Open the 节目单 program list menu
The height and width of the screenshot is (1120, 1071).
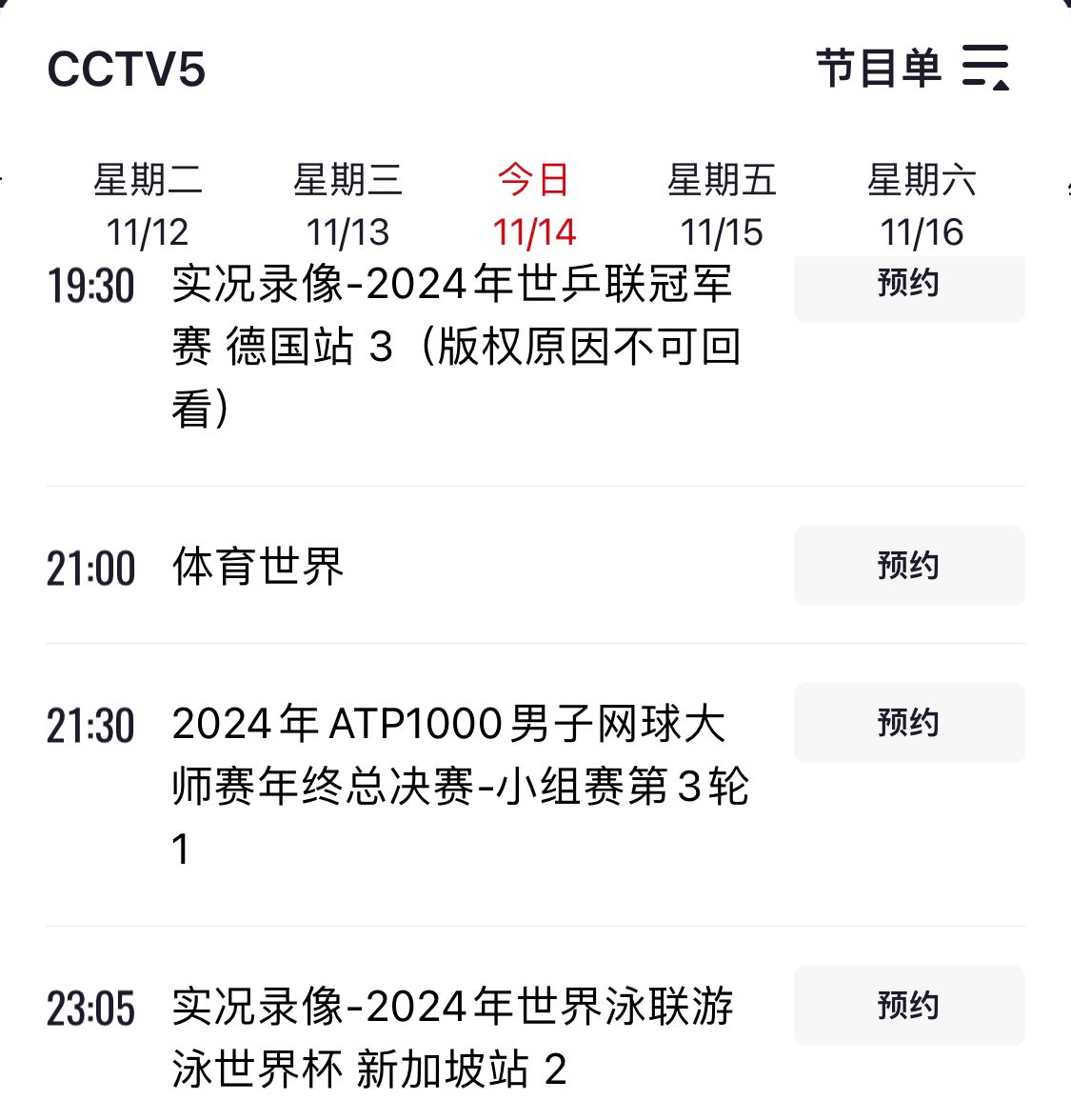912,69
